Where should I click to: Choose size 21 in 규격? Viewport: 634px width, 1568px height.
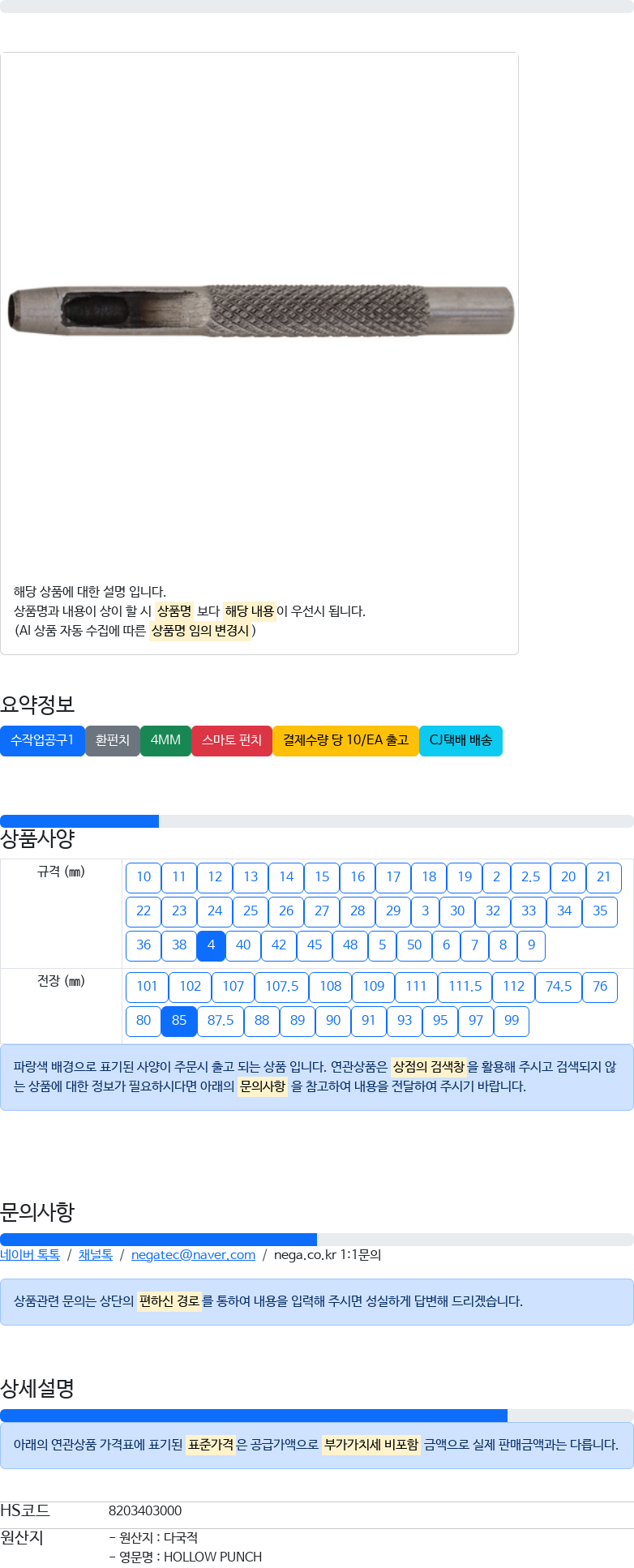coord(603,876)
